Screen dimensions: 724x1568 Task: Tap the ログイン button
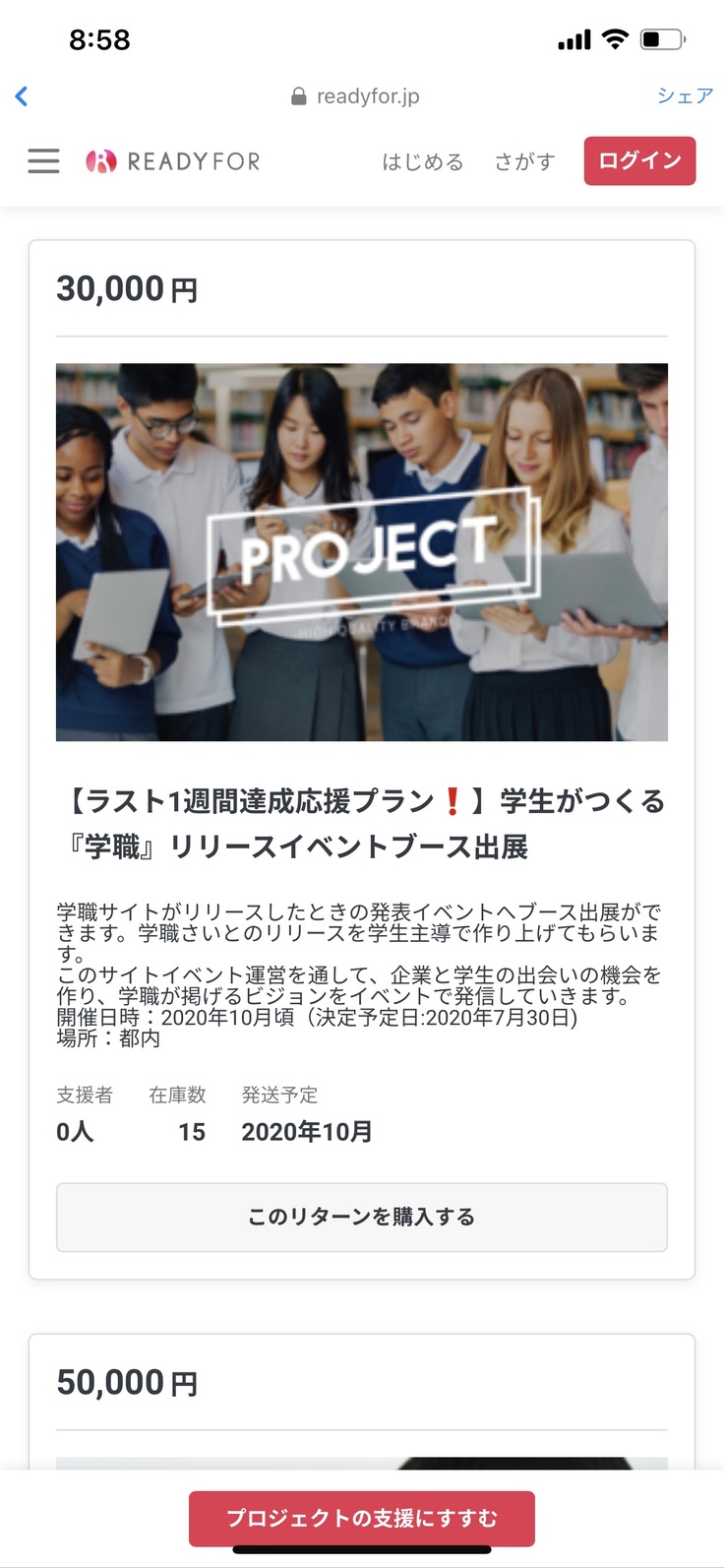coord(639,160)
